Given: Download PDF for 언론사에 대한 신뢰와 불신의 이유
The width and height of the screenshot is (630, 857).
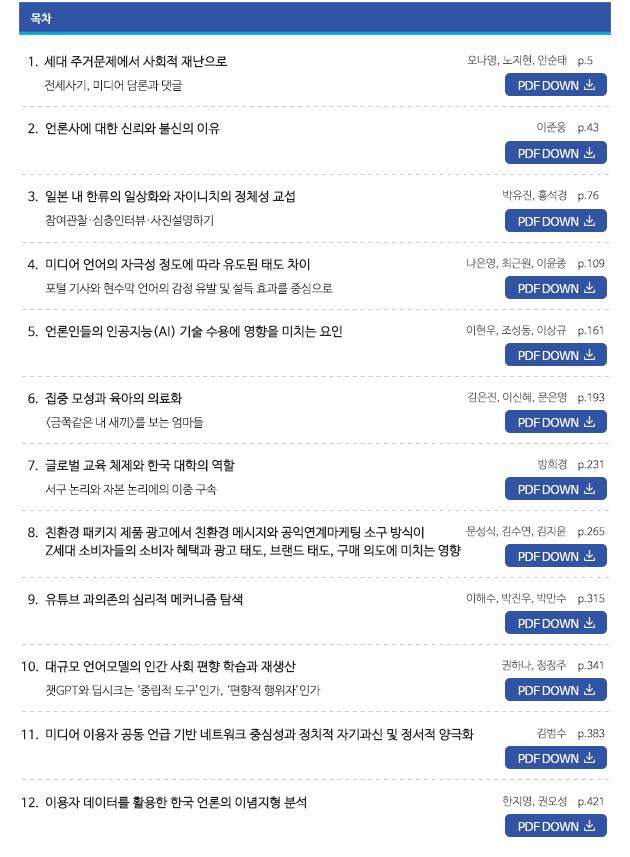Looking at the screenshot, I should (x=555, y=153).
